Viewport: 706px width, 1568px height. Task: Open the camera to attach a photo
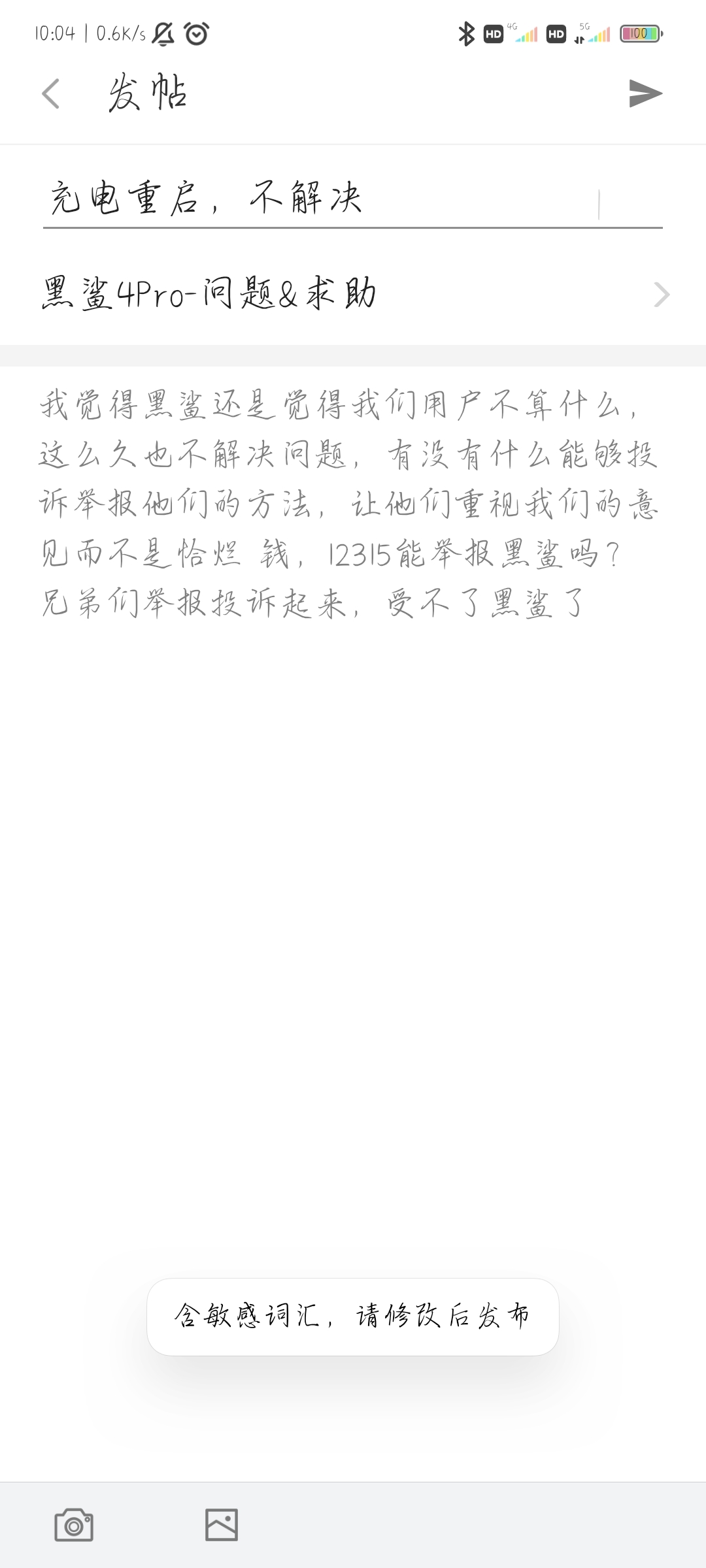[x=74, y=1525]
